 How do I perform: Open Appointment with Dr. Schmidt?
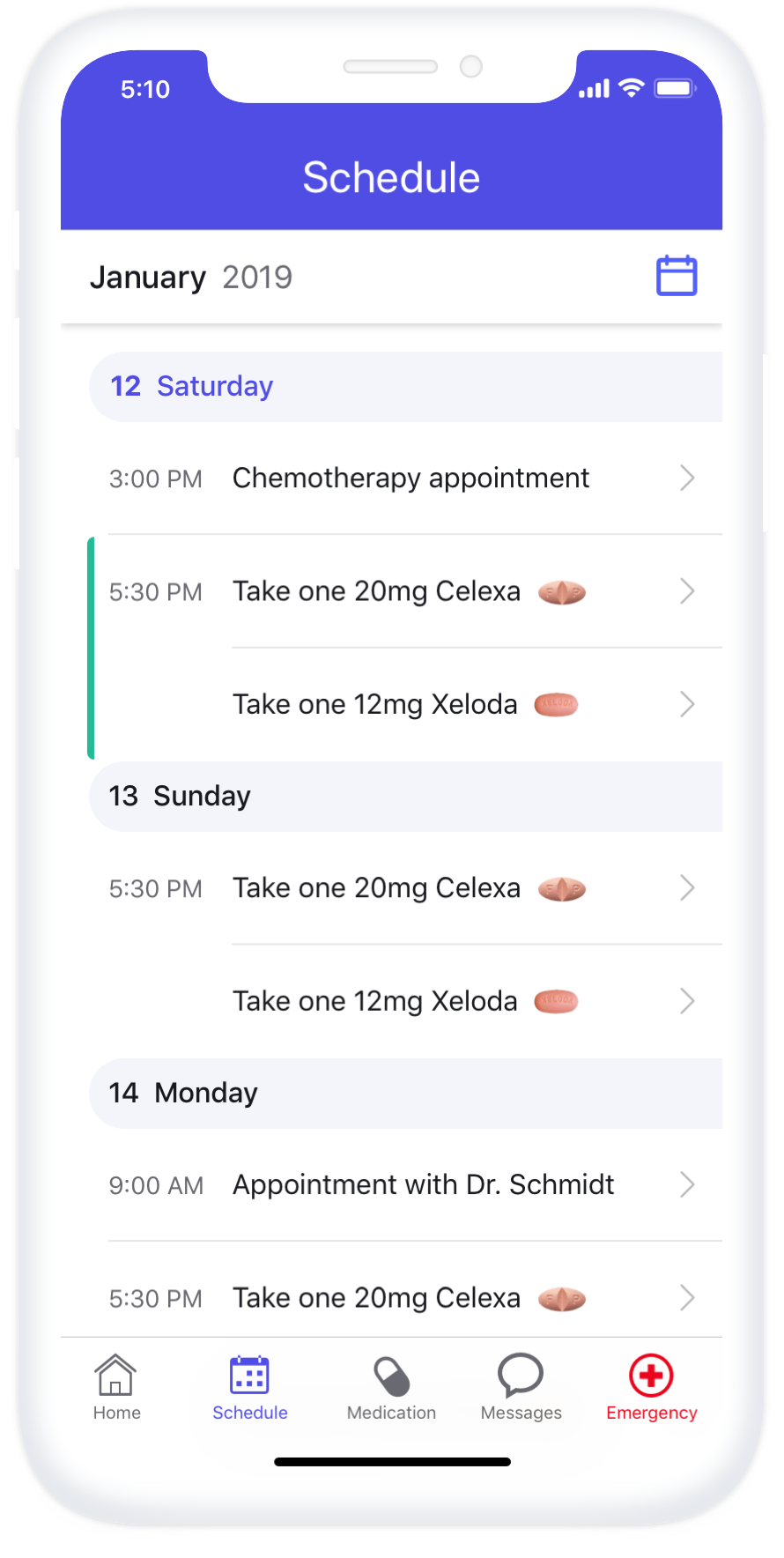(x=405, y=1185)
